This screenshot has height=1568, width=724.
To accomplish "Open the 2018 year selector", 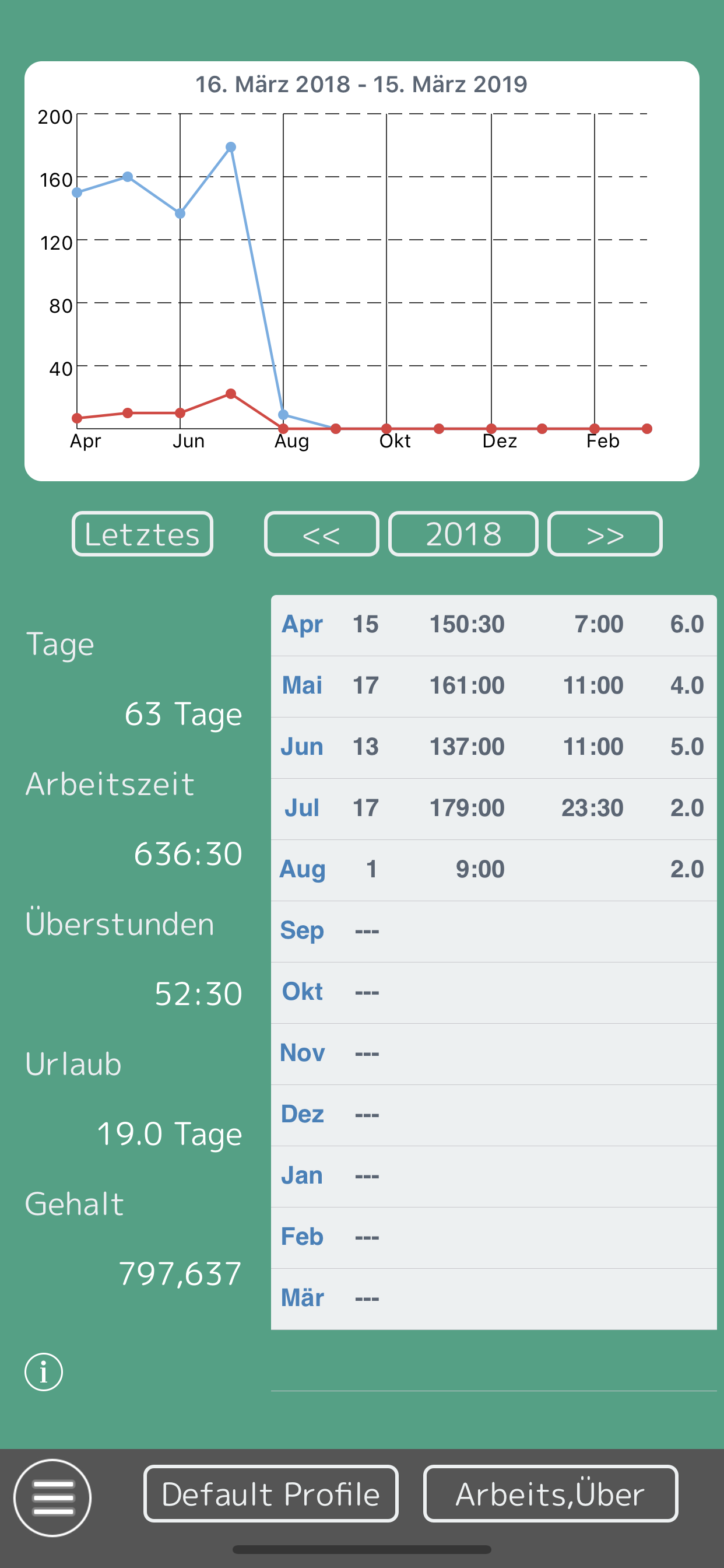I will [463, 534].
